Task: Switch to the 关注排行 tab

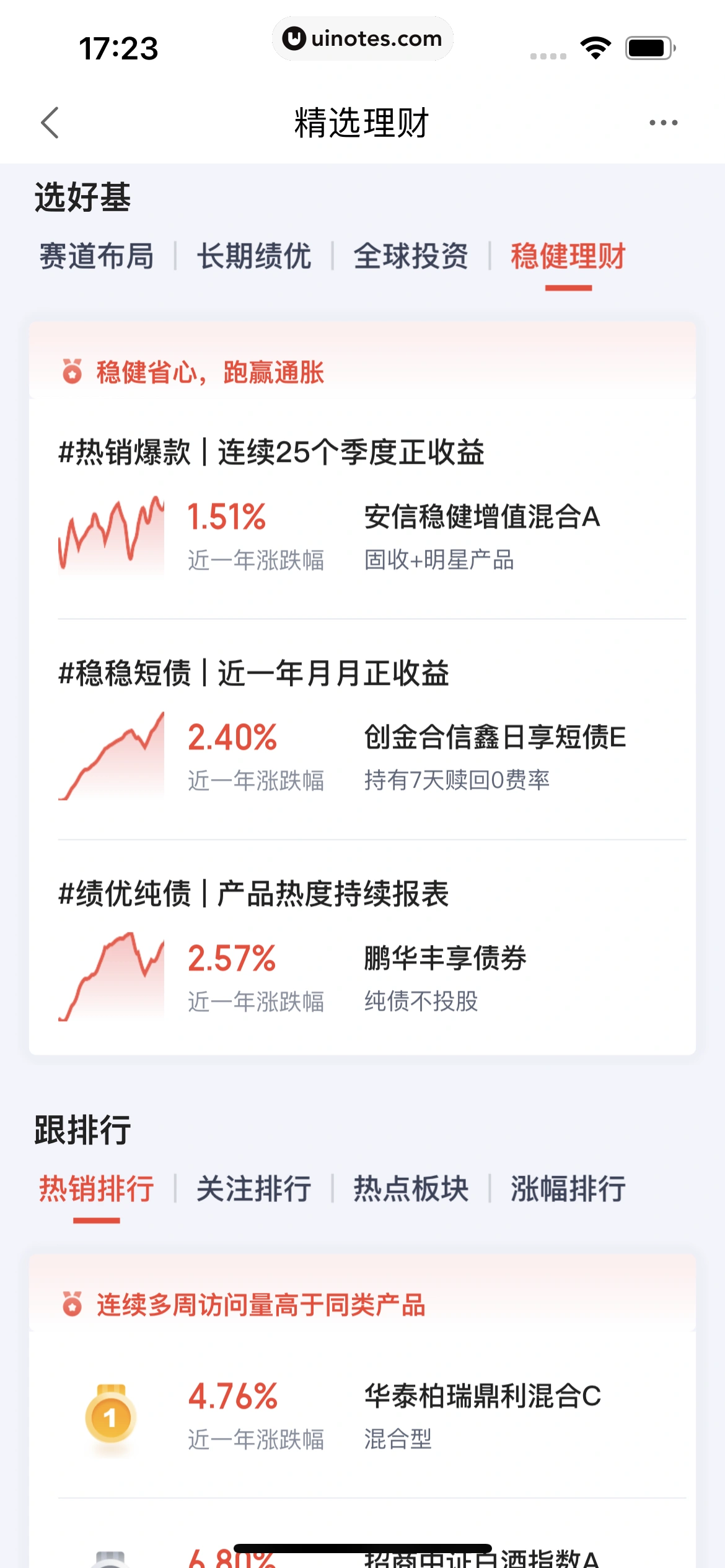Action: [x=255, y=1187]
